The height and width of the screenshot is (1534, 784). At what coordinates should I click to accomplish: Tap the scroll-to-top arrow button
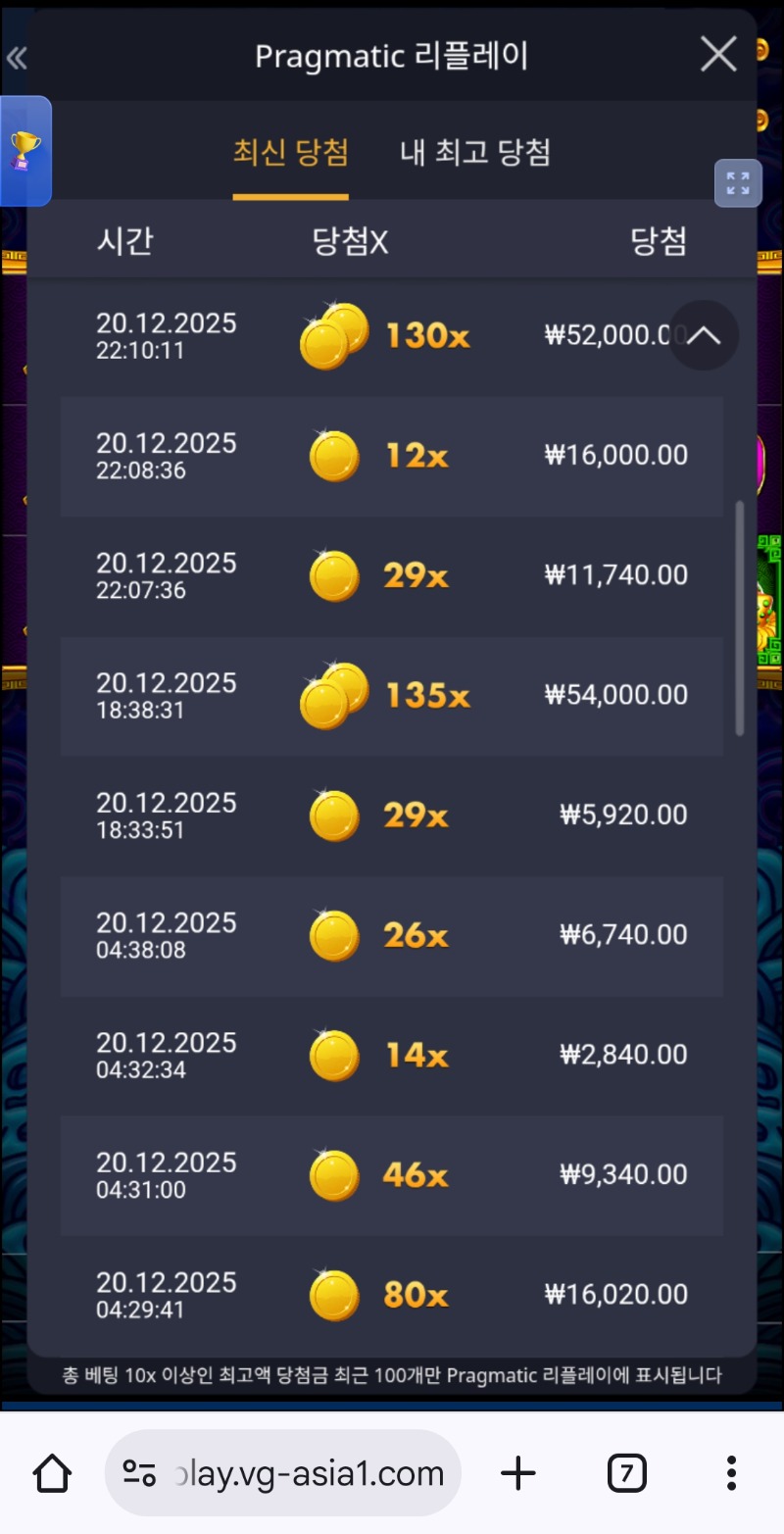click(704, 336)
